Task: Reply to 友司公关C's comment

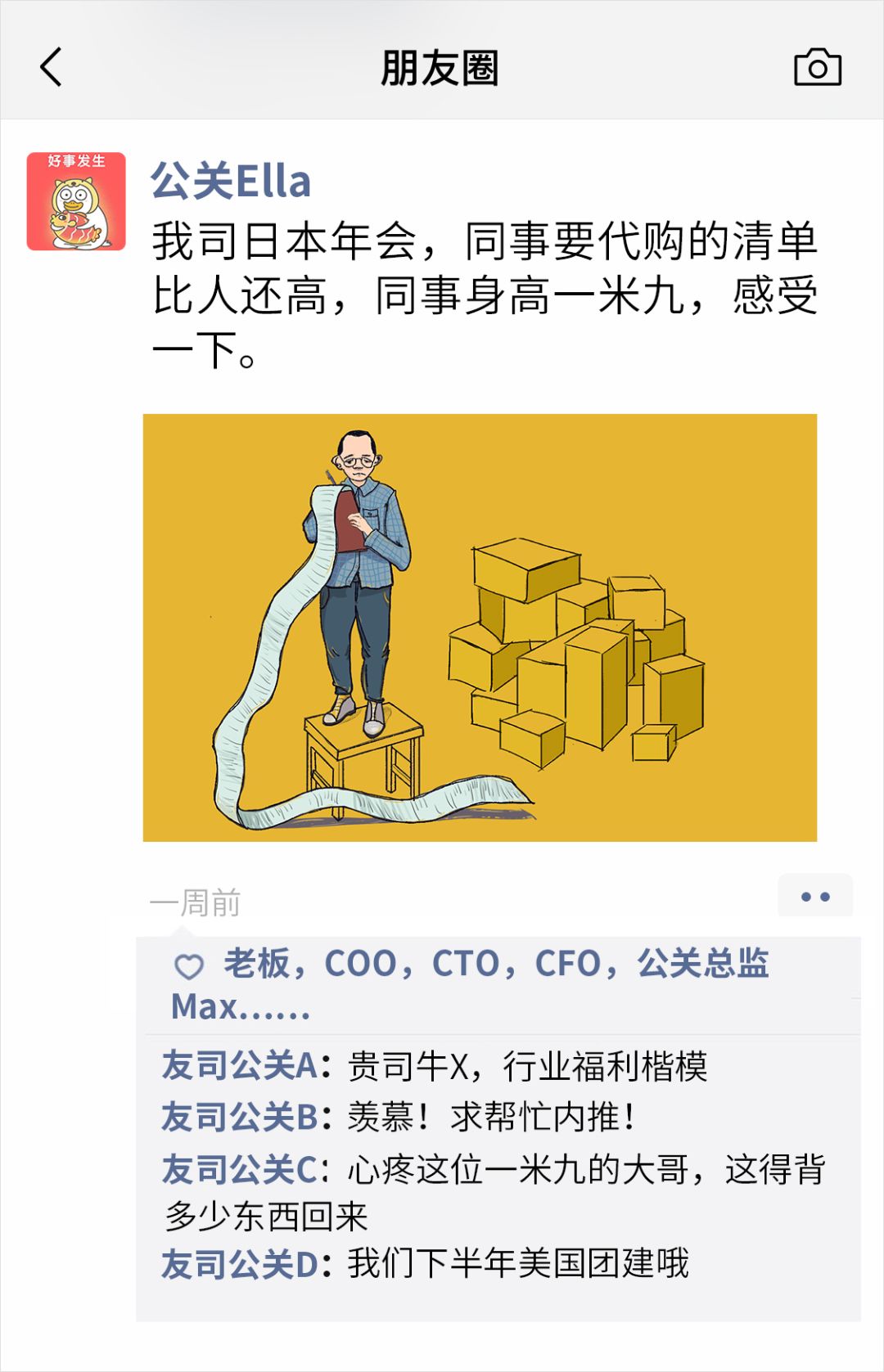Action: click(573, 1172)
